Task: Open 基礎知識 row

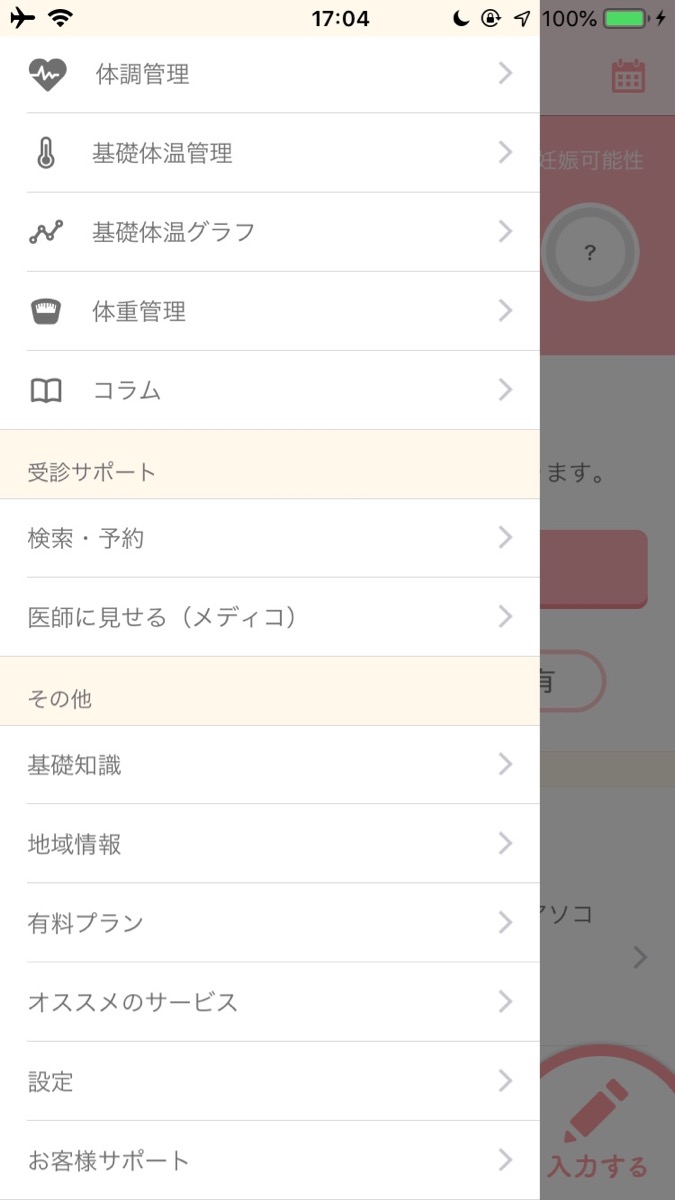Action: click(270, 765)
